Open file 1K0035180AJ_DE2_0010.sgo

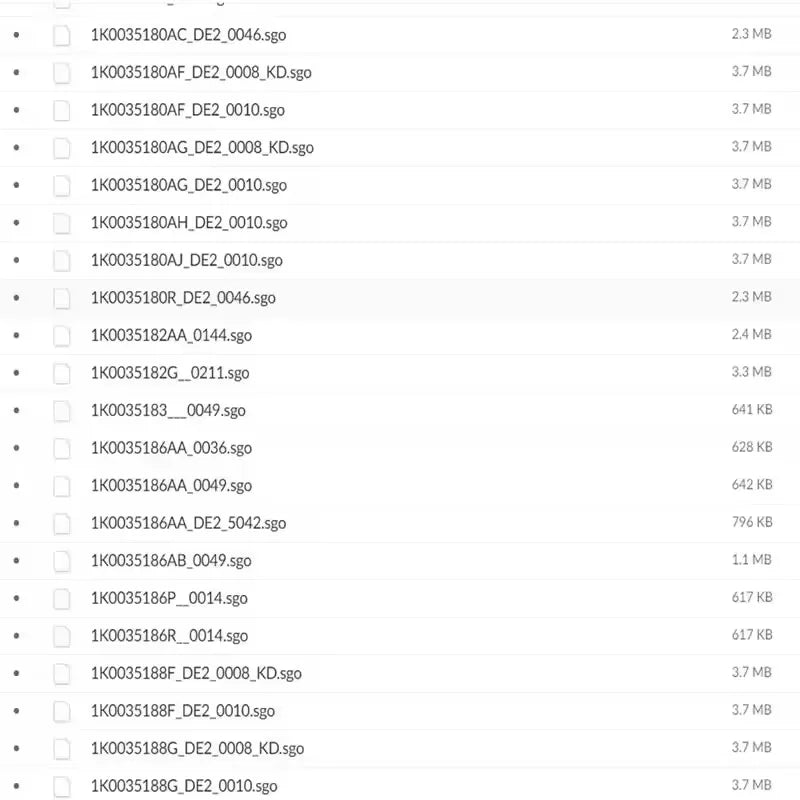coord(186,260)
